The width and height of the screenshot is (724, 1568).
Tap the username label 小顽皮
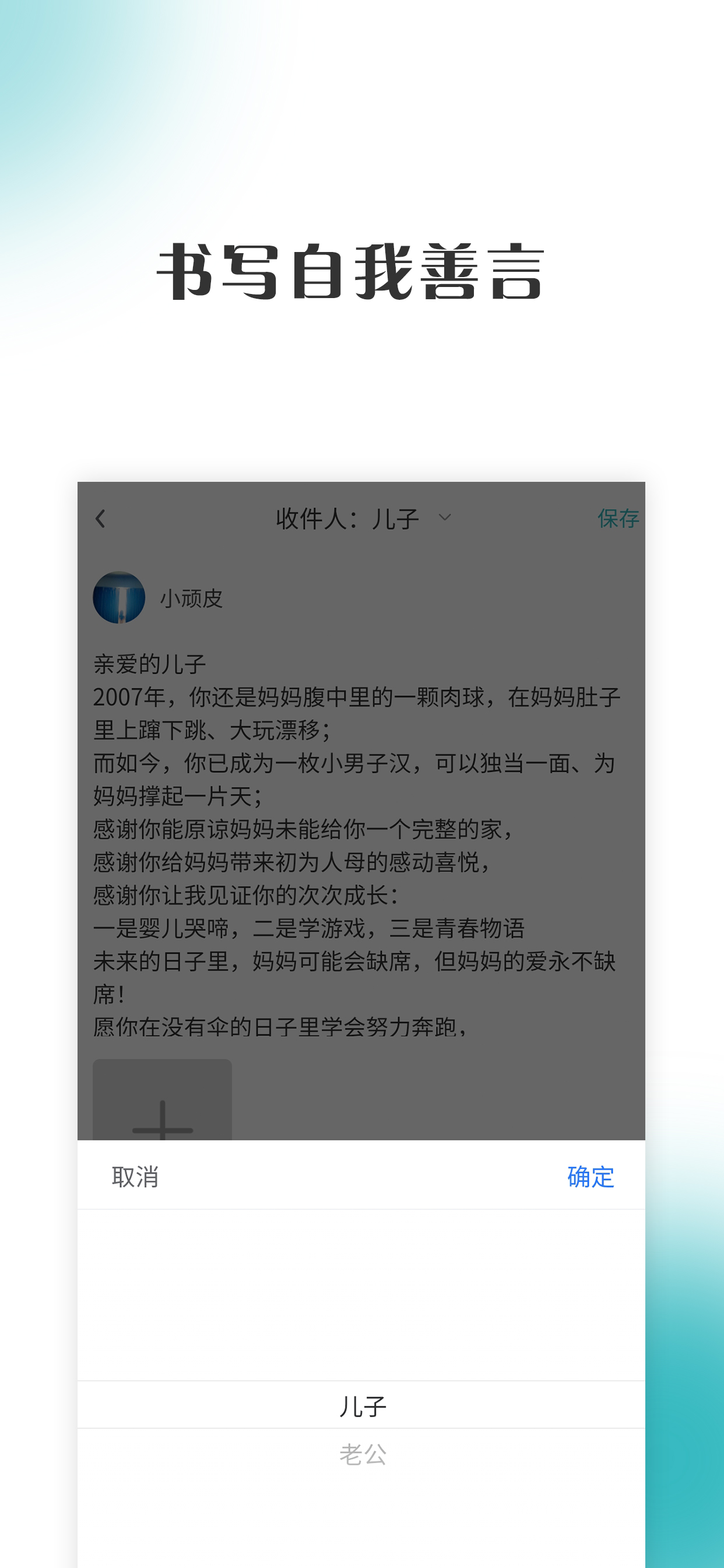tap(192, 598)
